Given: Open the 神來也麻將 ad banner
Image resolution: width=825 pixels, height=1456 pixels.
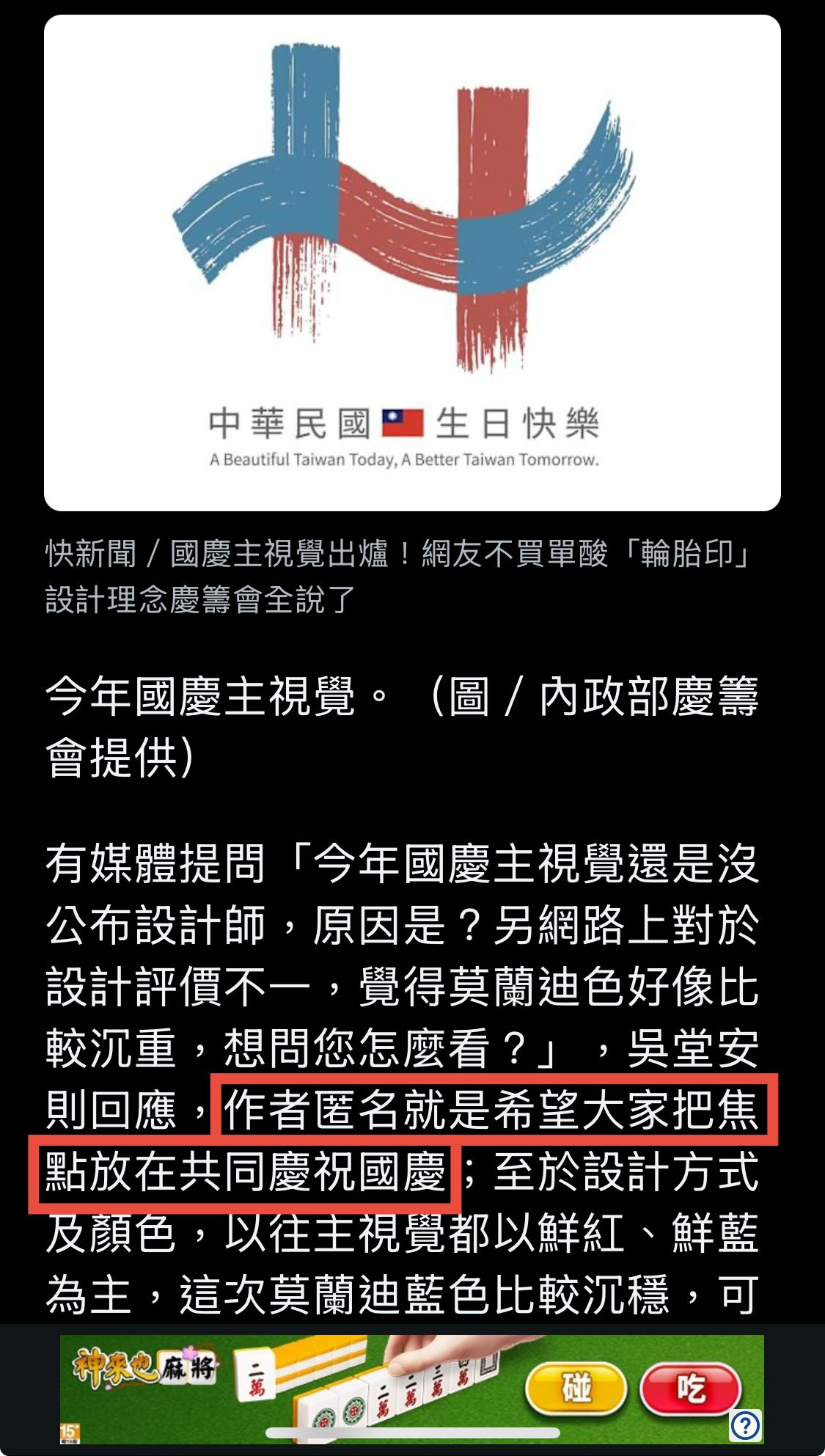Looking at the screenshot, I should [x=411, y=1389].
